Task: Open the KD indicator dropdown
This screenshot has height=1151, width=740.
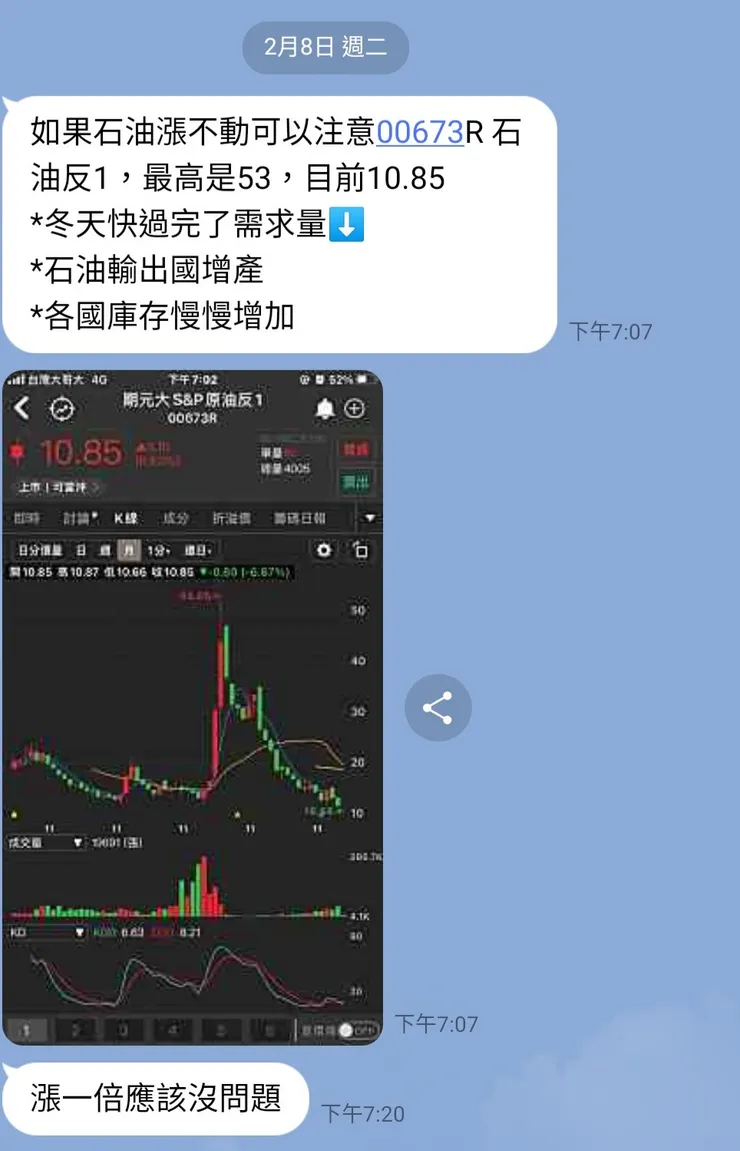Action: (78, 933)
